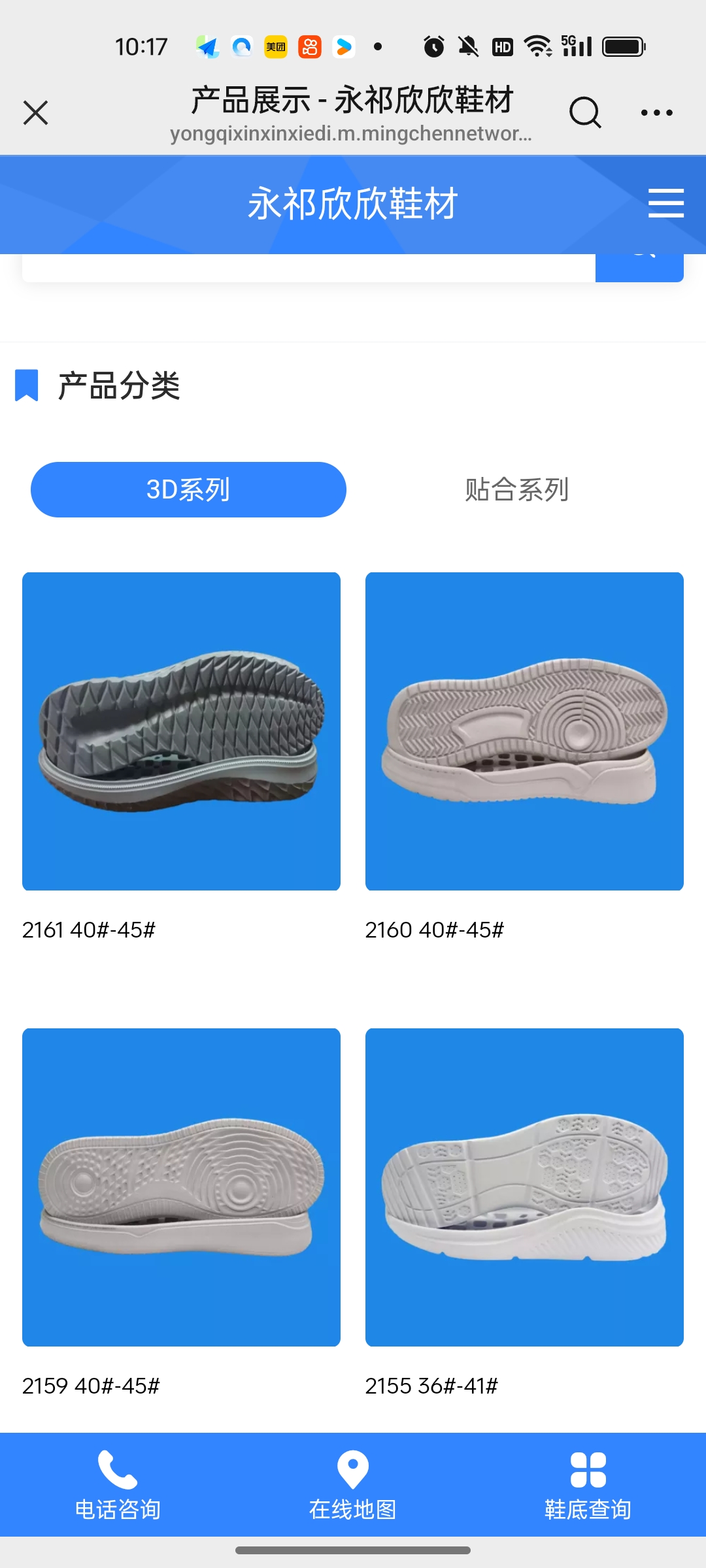Open product 2160 40#-45#
Screen dimensions: 706x1568
click(524, 731)
